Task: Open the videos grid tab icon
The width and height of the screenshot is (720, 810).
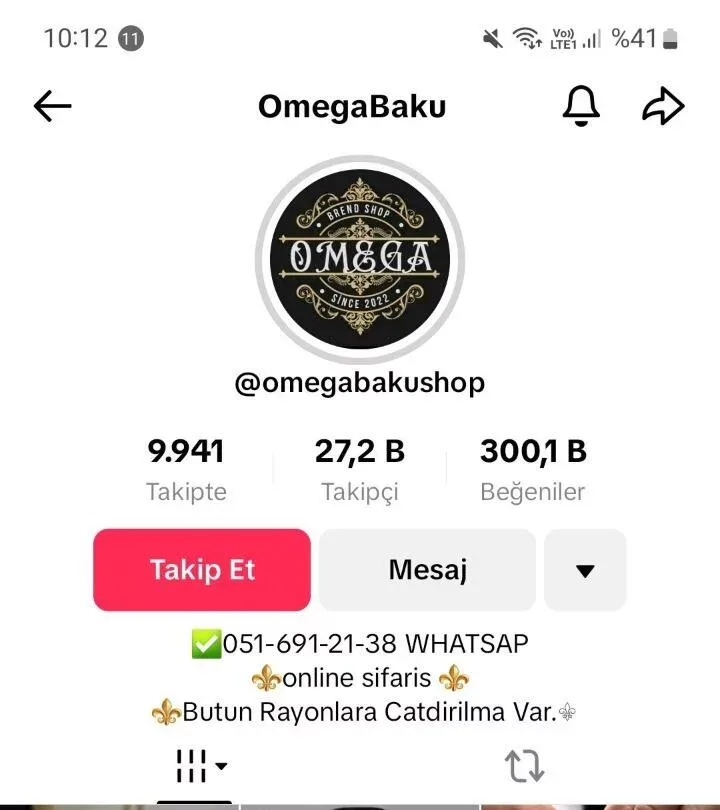Action: 191,764
